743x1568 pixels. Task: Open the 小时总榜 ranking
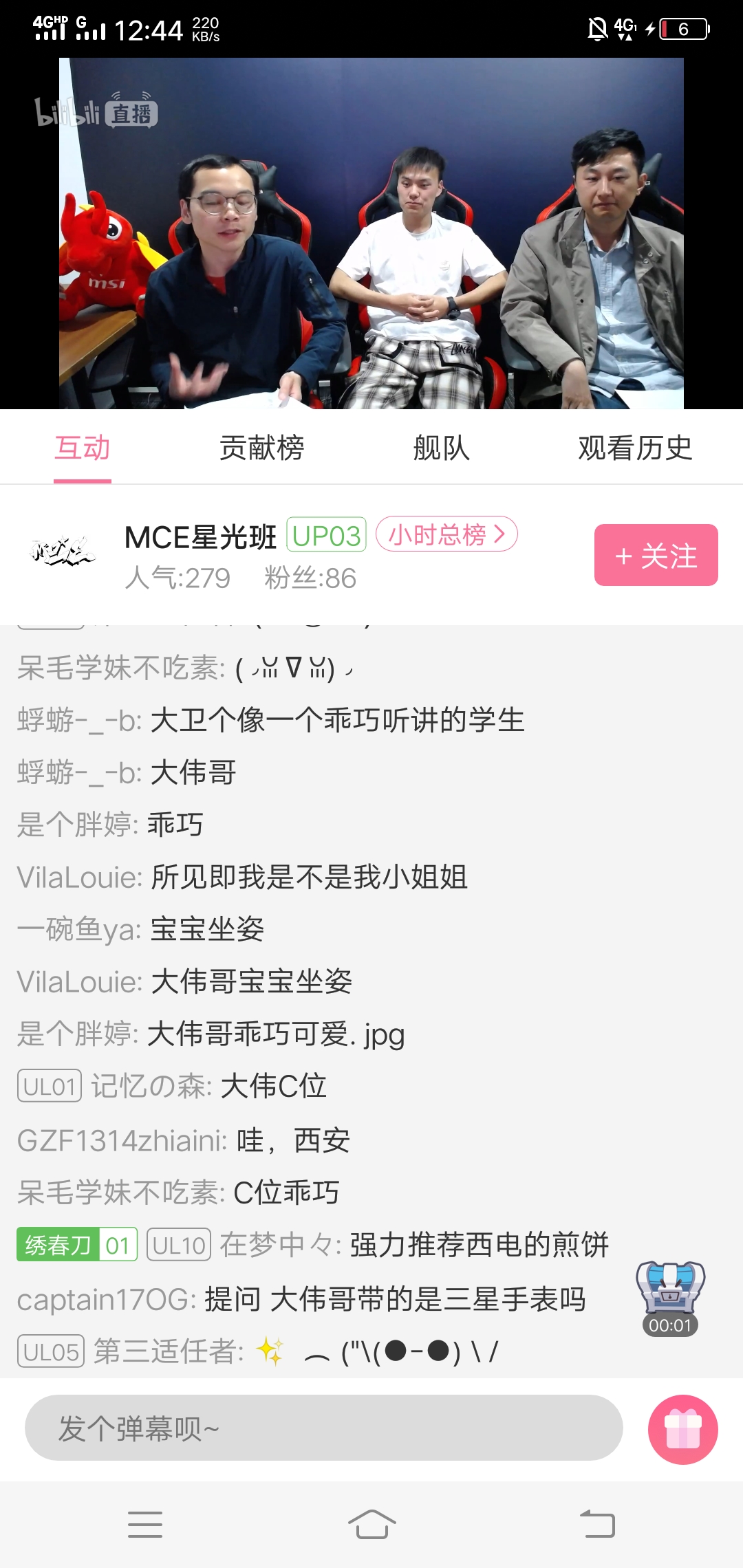[446, 534]
